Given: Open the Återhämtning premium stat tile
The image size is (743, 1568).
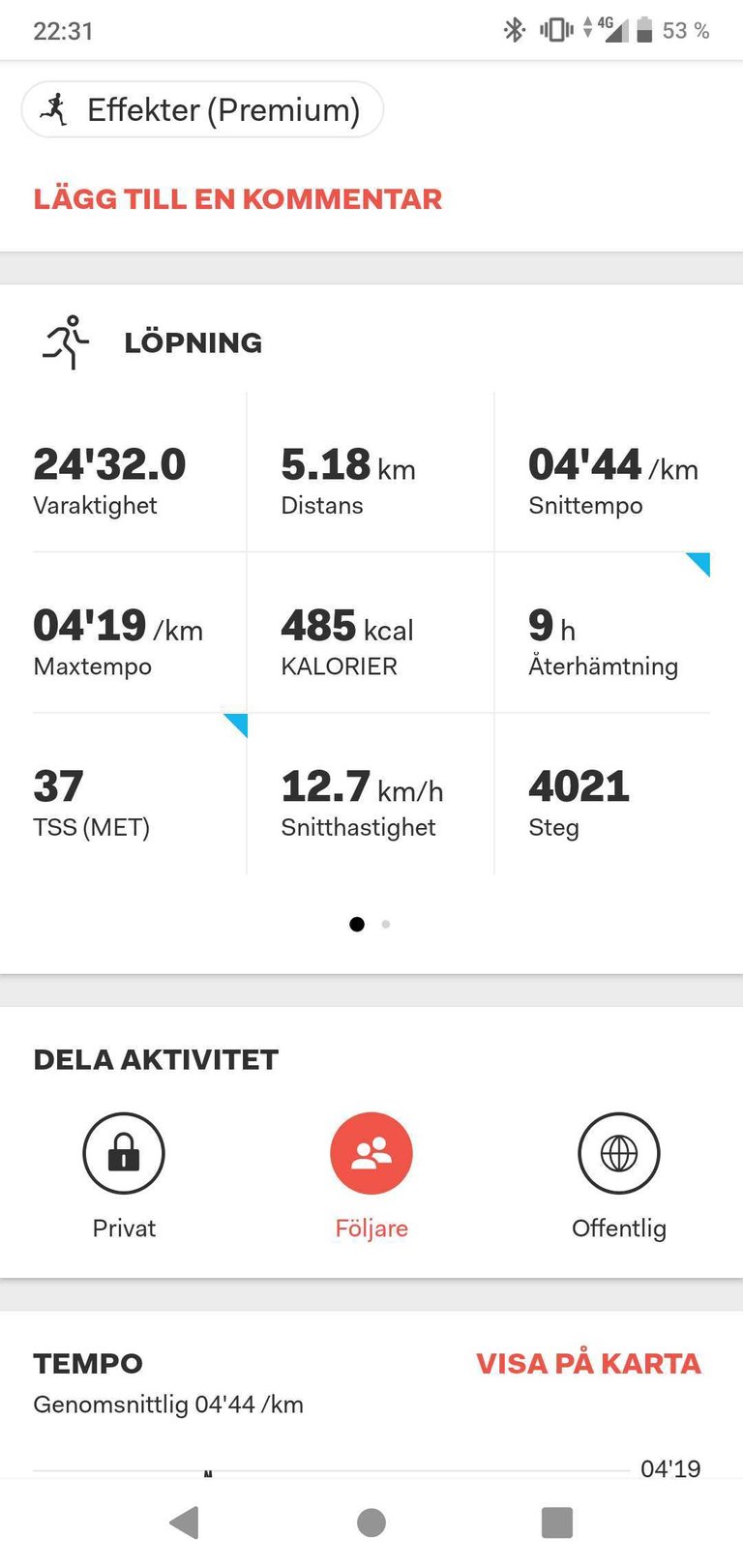Looking at the screenshot, I should 603,633.
